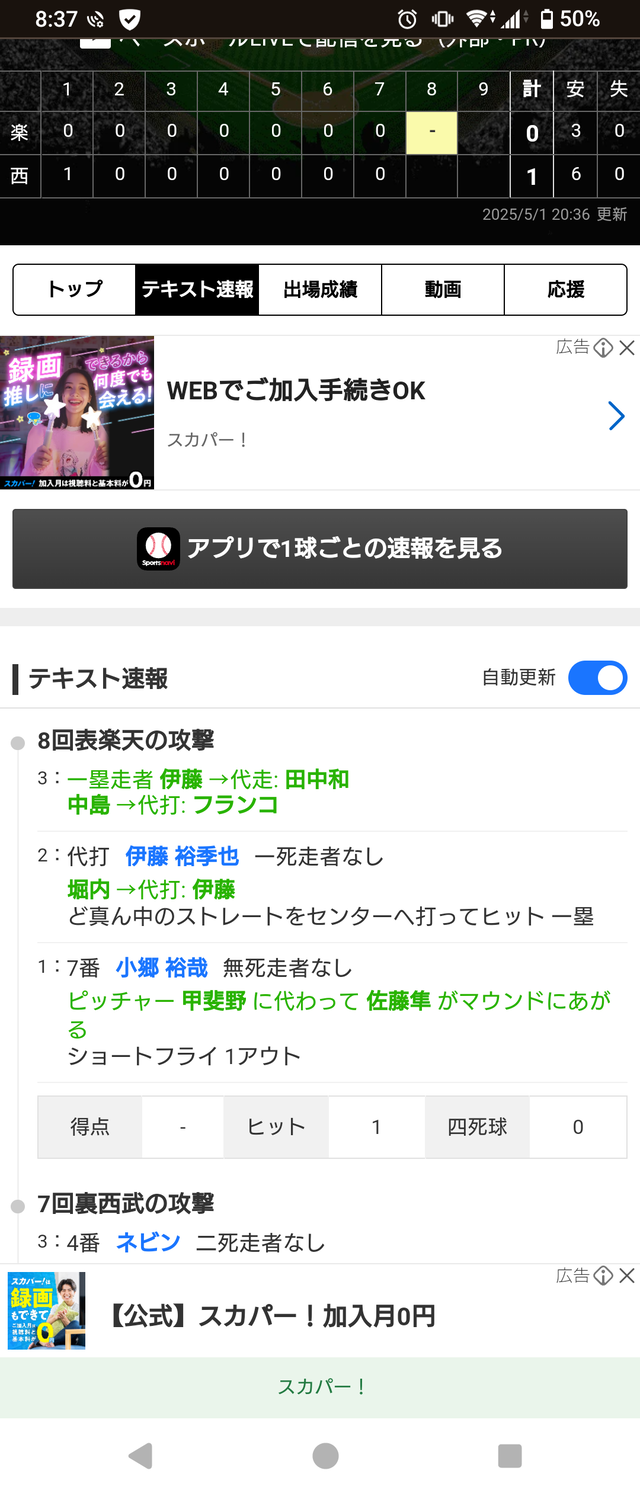
Task: Open the 出場成績 tab
Action: pos(320,290)
